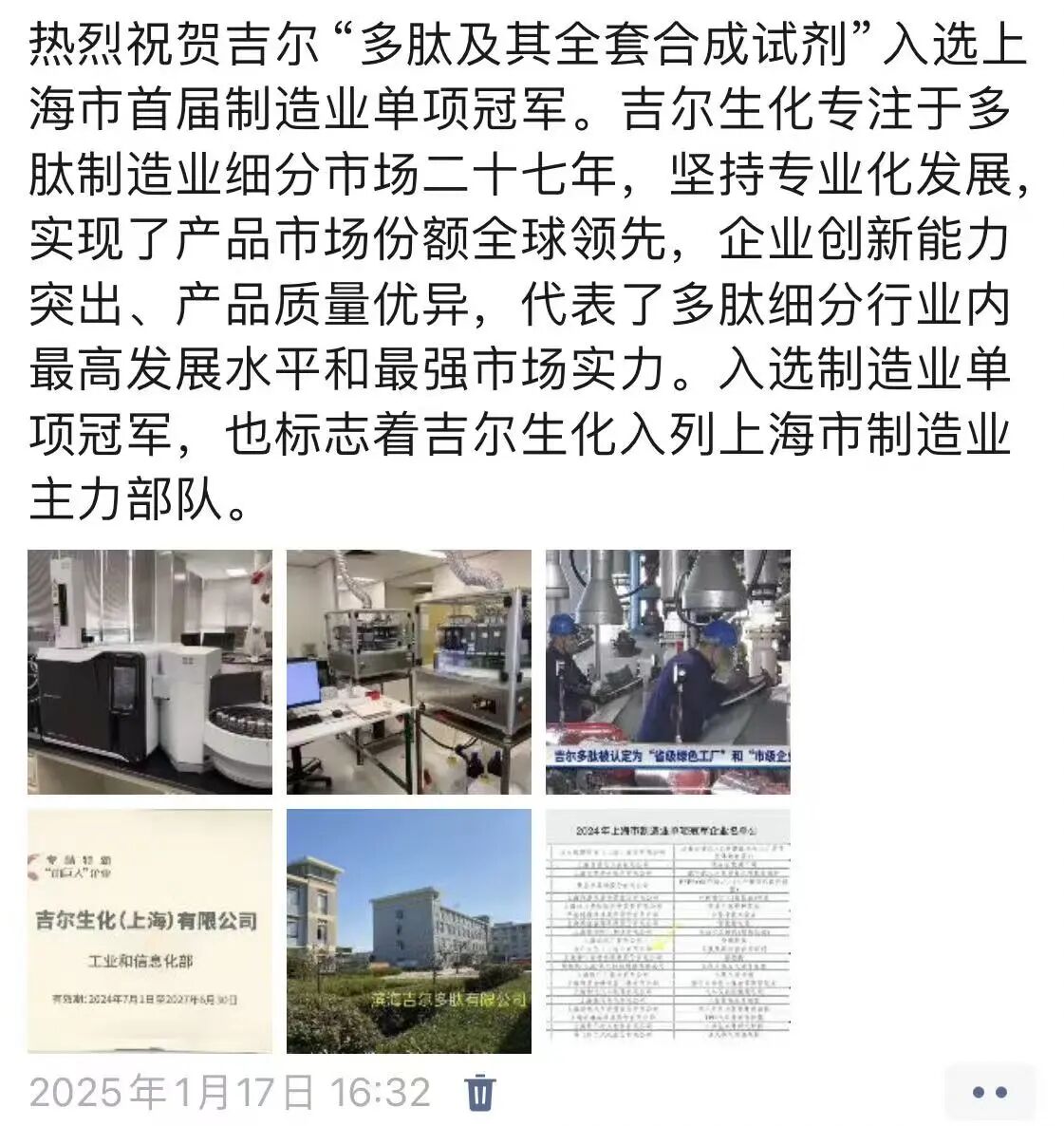Open the photo of workers in blue helmets
The height and width of the screenshot is (1126, 1064).
coord(667,671)
